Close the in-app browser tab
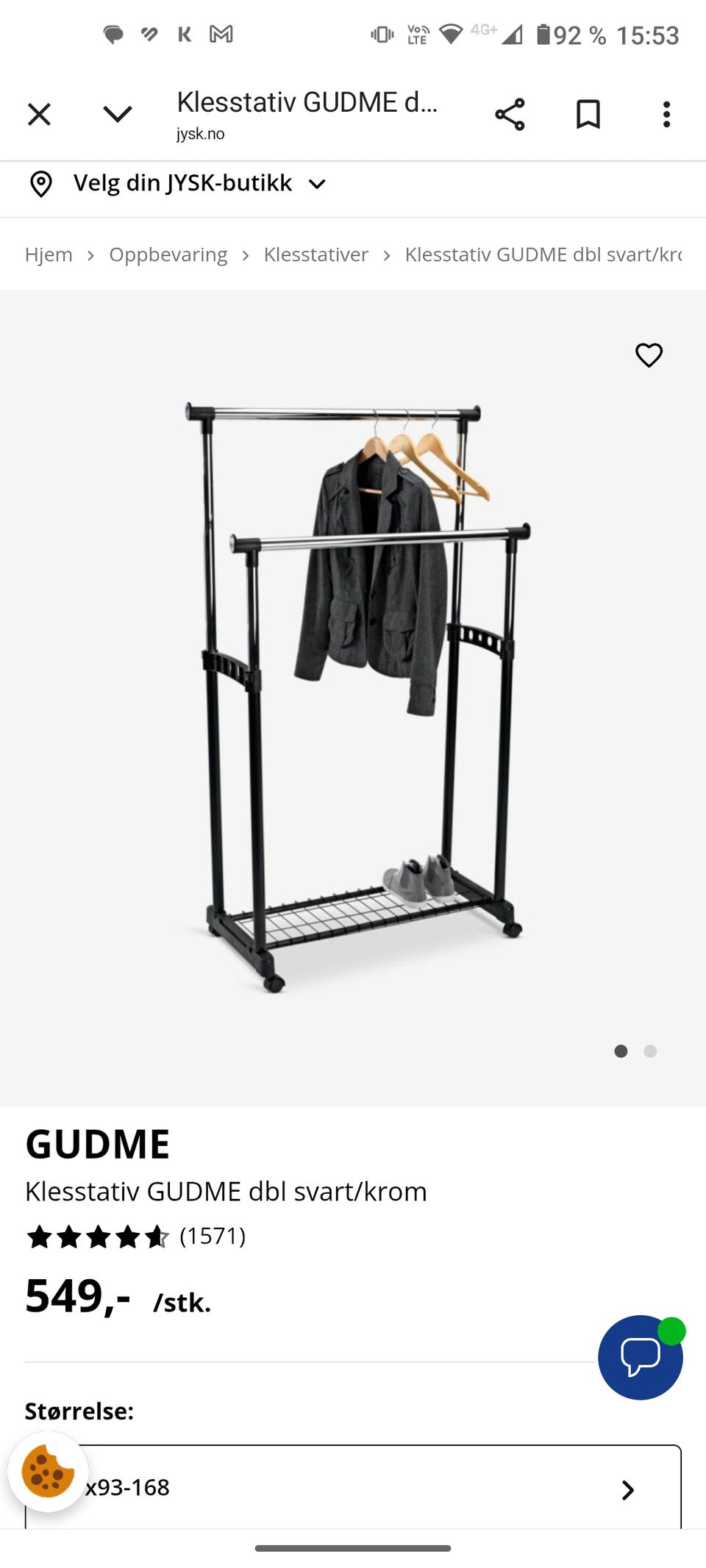 [x=39, y=115]
